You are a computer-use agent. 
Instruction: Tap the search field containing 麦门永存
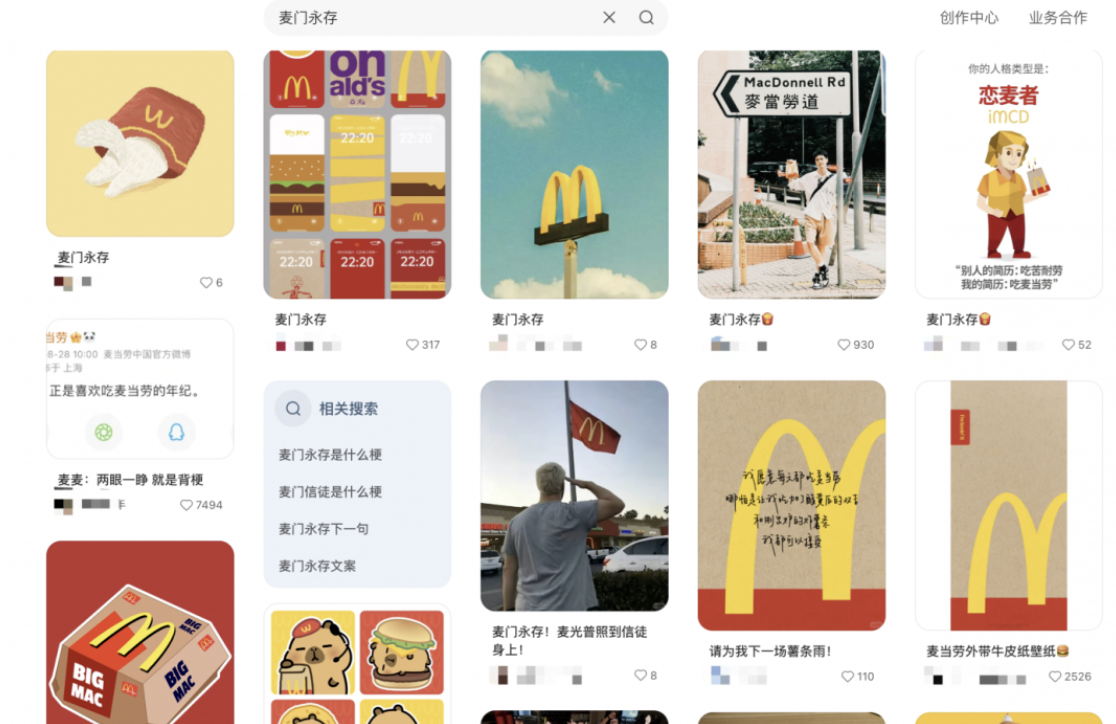tap(430, 18)
